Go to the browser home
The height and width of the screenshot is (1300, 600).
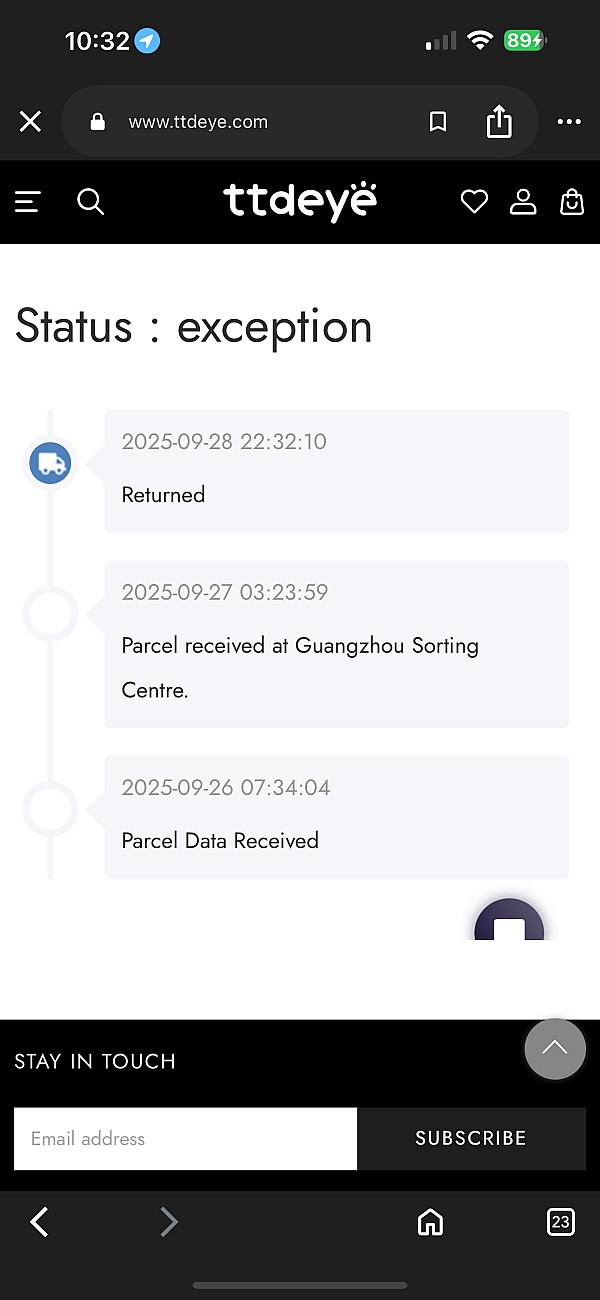point(430,1221)
